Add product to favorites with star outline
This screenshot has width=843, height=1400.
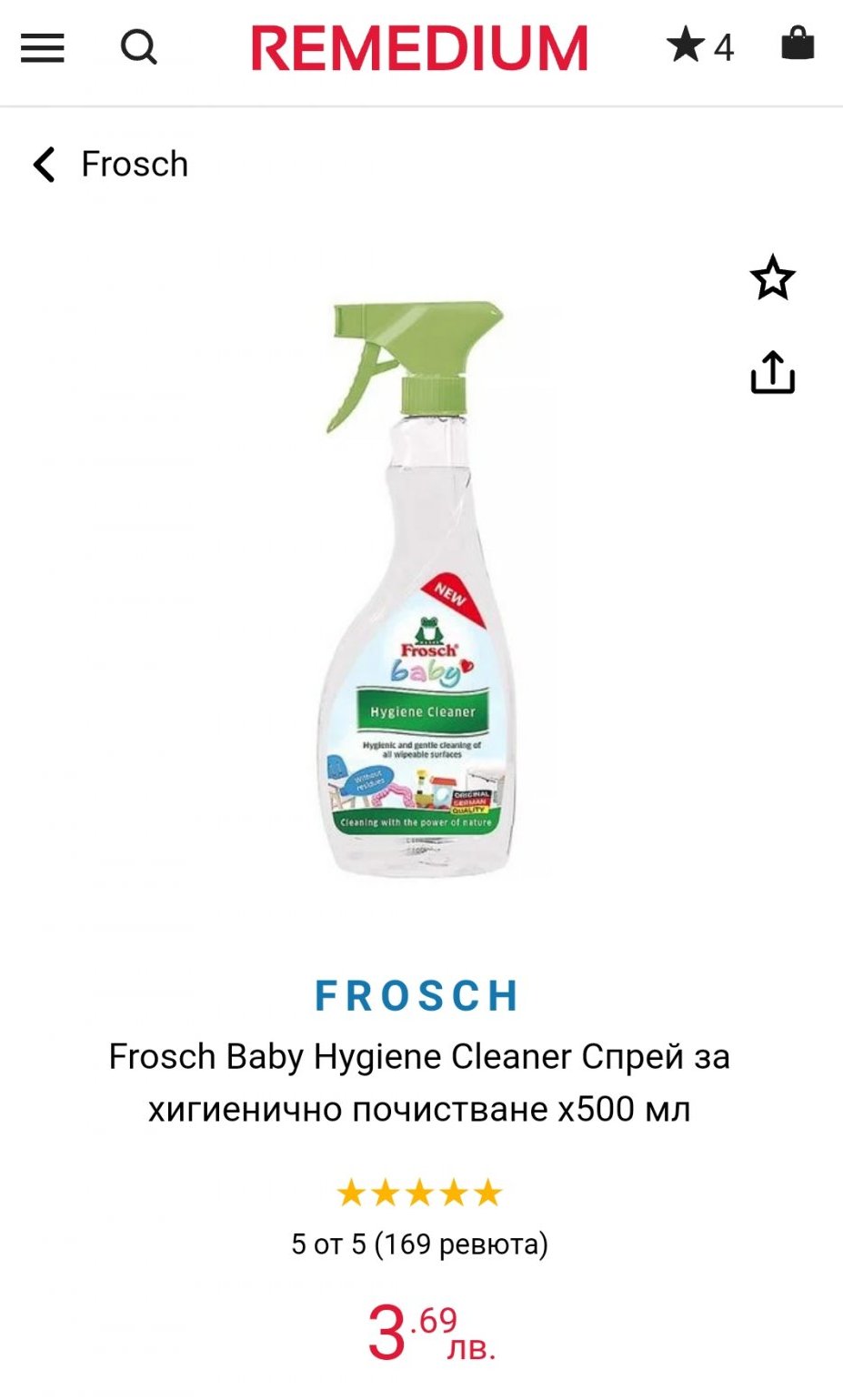coord(772,278)
